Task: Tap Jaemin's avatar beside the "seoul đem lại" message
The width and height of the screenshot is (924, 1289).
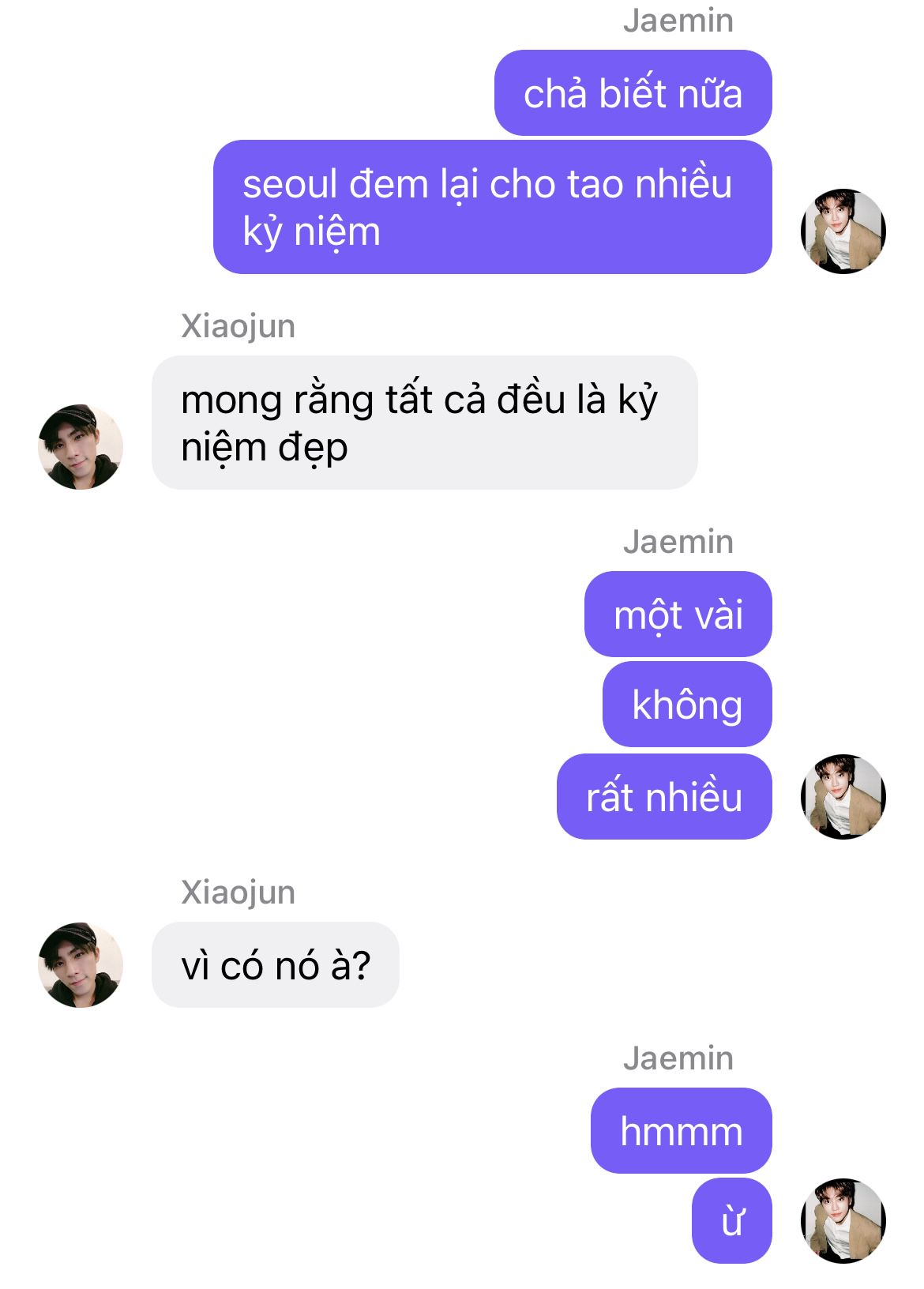Action: click(x=843, y=231)
